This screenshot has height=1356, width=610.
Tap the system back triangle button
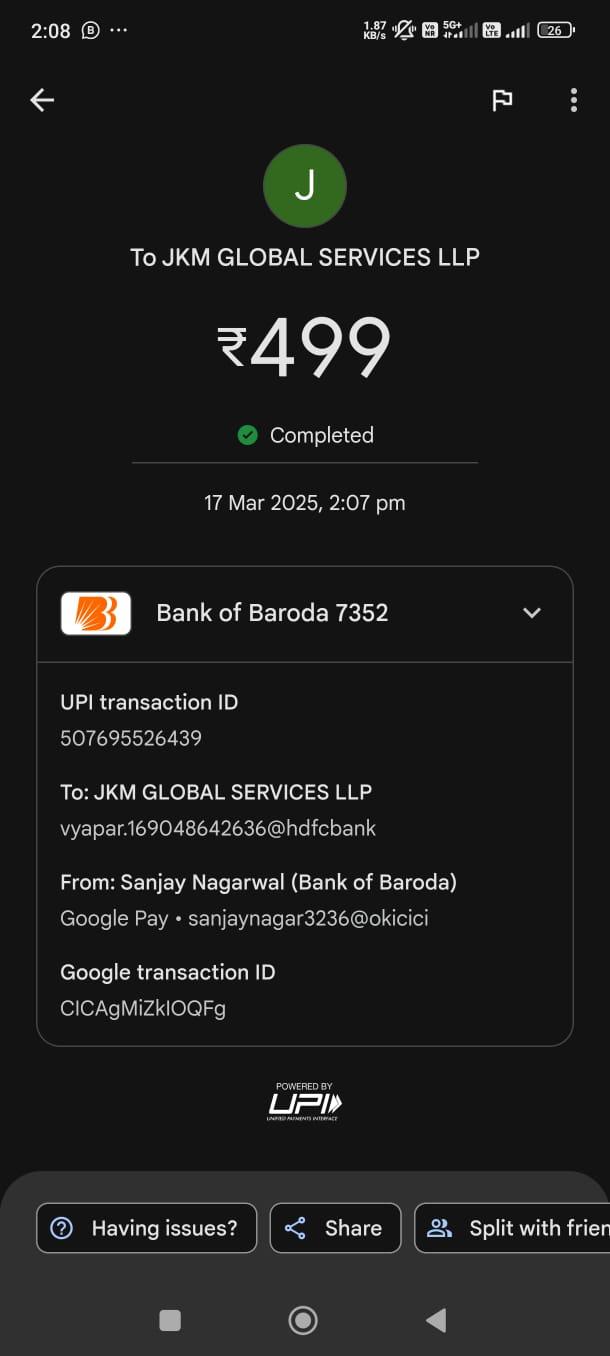coord(436,1321)
